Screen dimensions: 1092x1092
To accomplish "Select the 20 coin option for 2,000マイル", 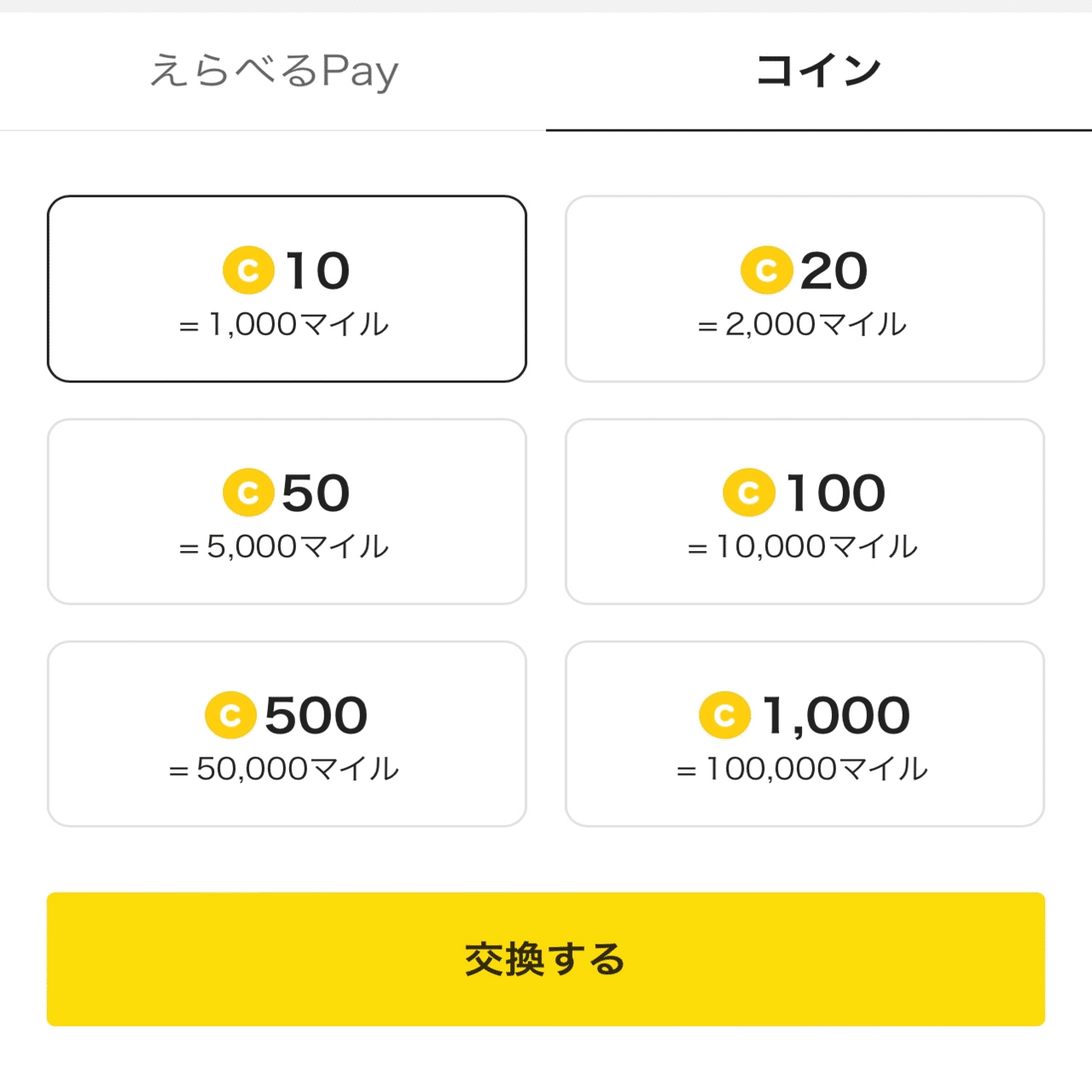I will [x=804, y=289].
